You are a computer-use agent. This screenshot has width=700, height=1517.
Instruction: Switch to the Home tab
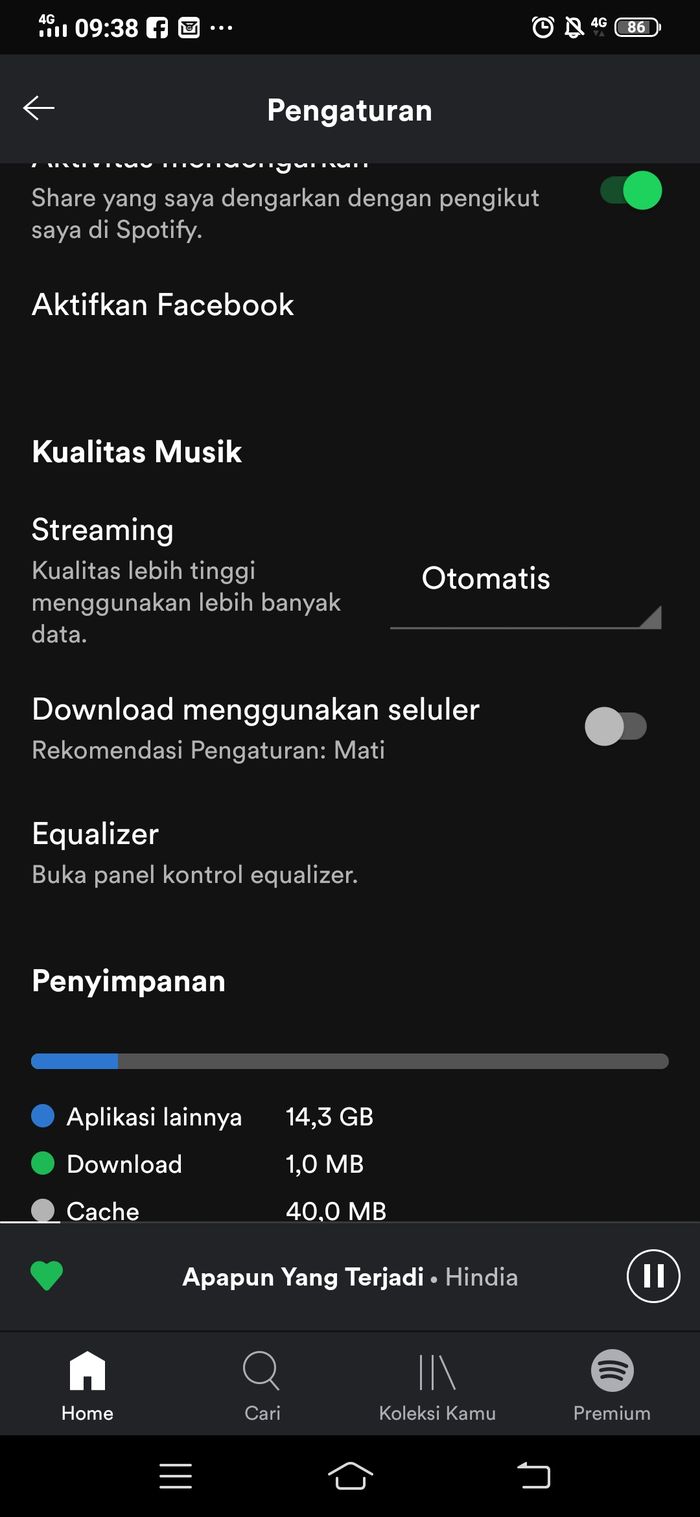tap(87, 1385)
